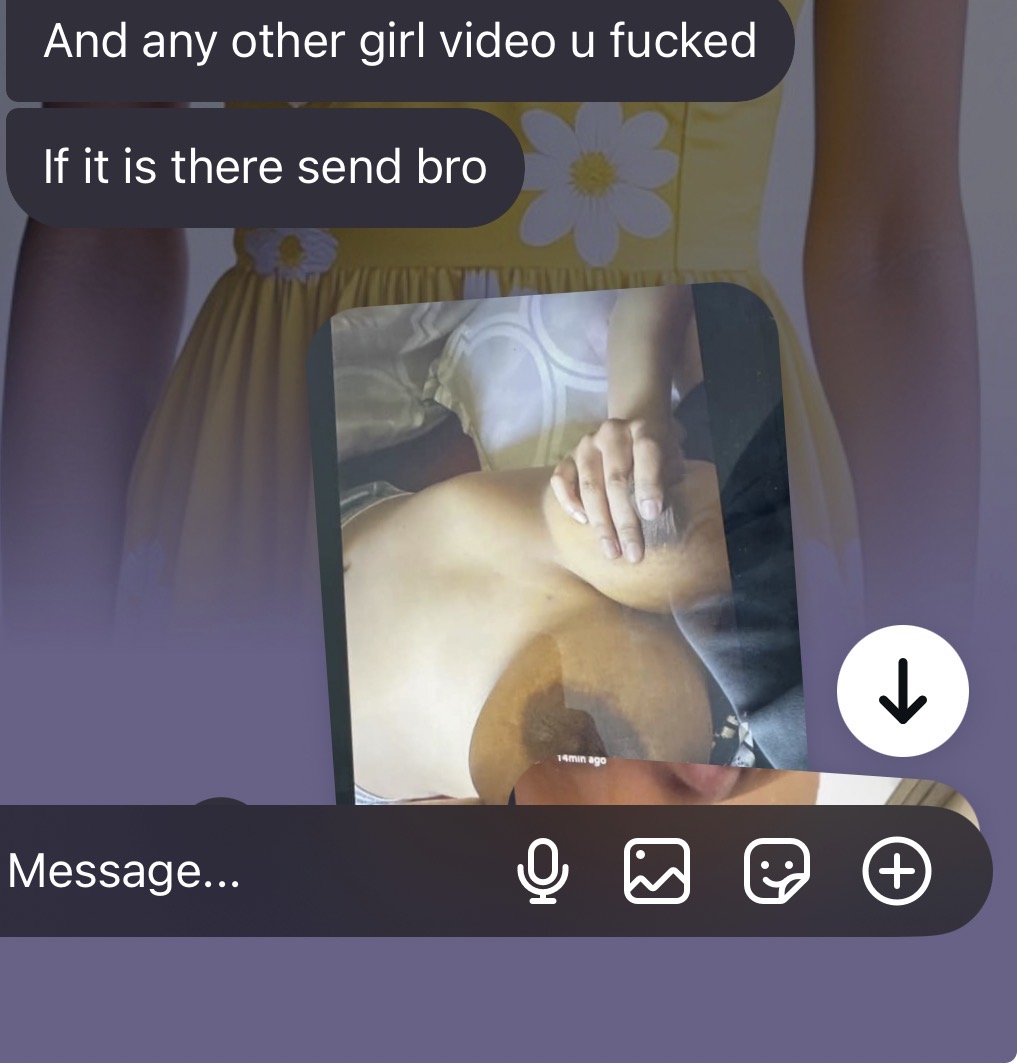1017x1063 pixels.
Task: Open more options with the plus icon
Action: 896,872
